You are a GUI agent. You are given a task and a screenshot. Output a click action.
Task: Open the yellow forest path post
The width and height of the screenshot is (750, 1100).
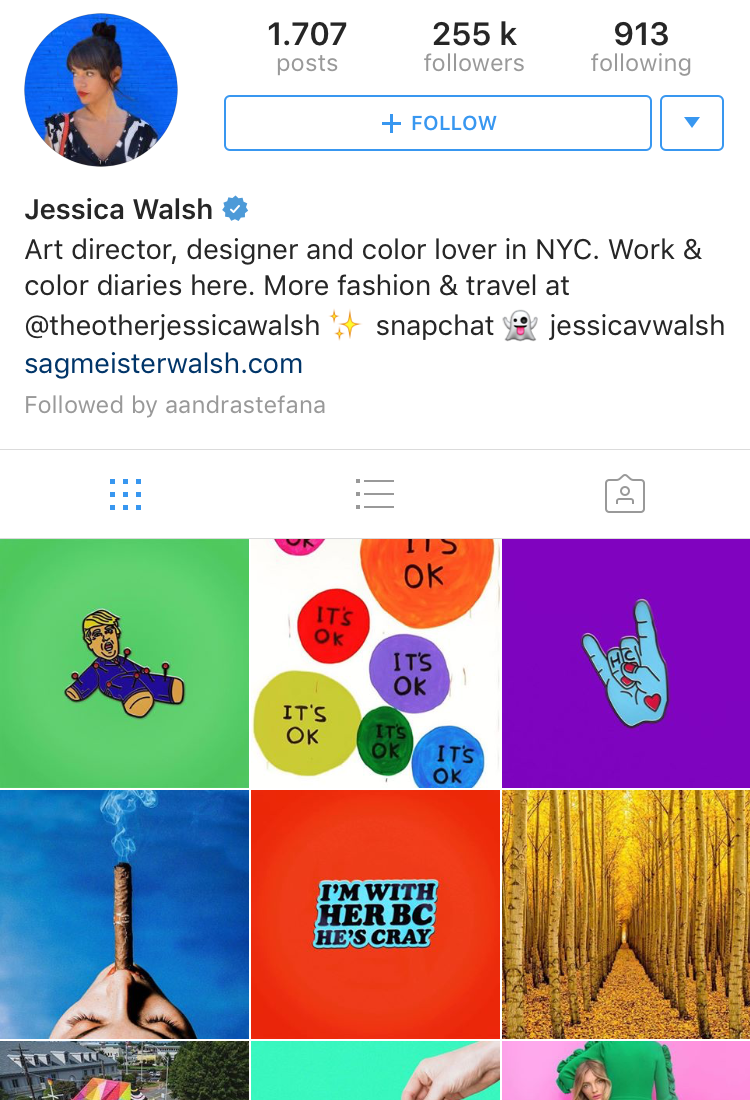pos(626,914)
